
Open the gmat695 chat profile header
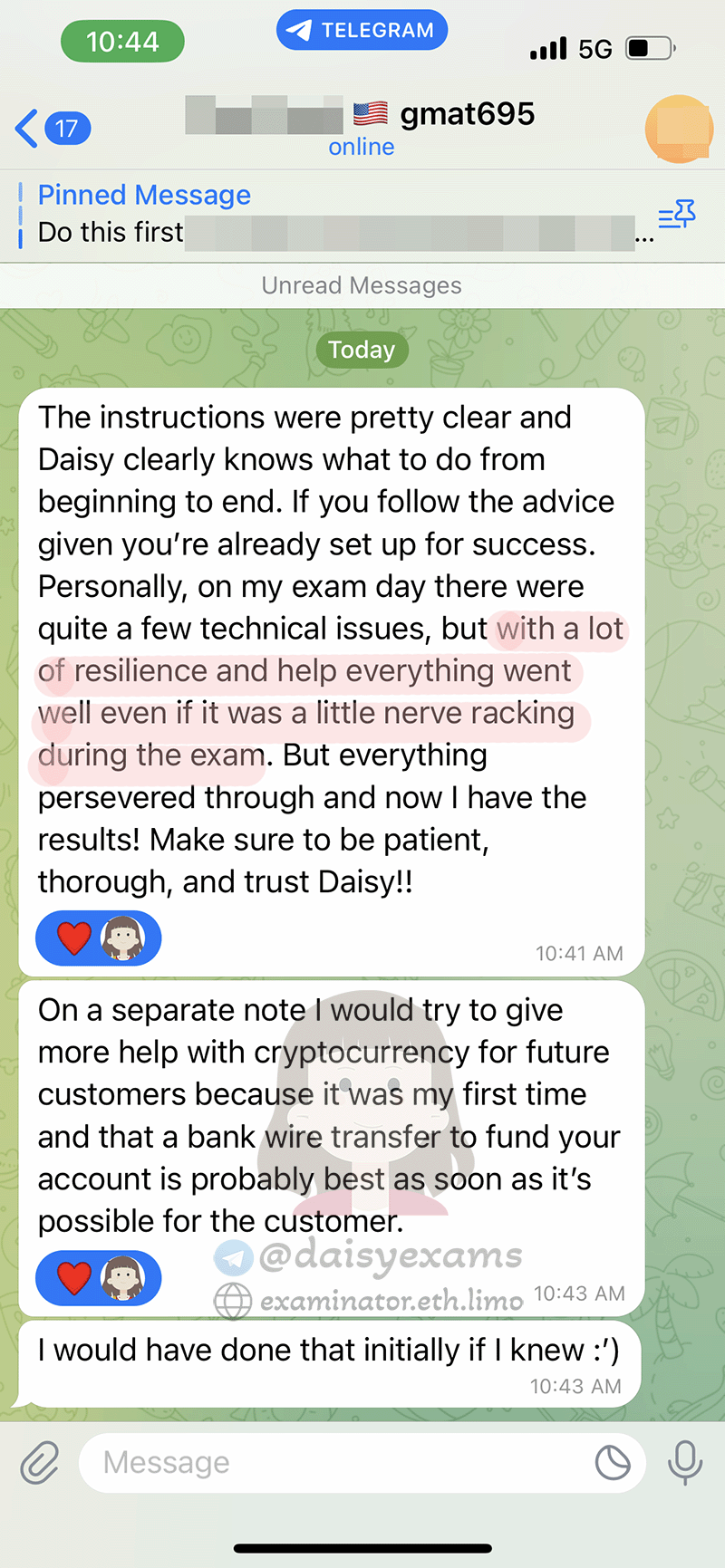(361, 127)
